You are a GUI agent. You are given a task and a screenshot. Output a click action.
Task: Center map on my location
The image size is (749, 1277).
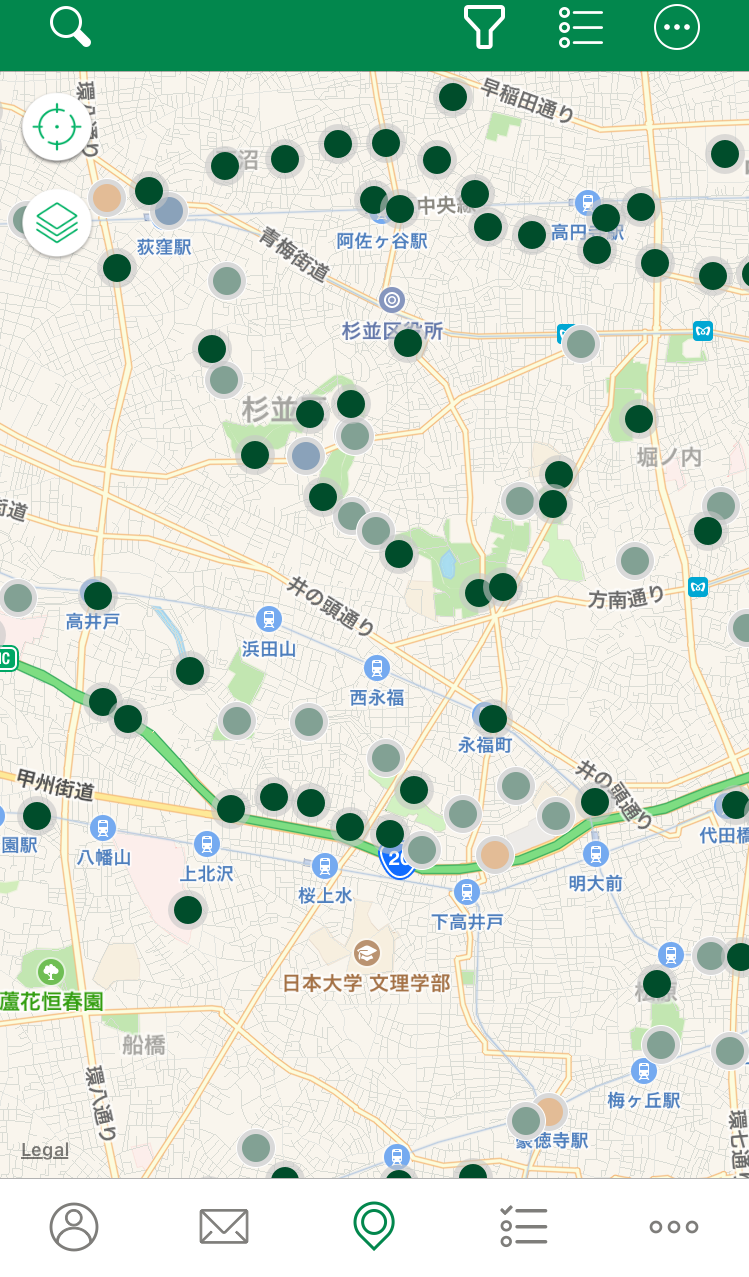coord(57,127)
